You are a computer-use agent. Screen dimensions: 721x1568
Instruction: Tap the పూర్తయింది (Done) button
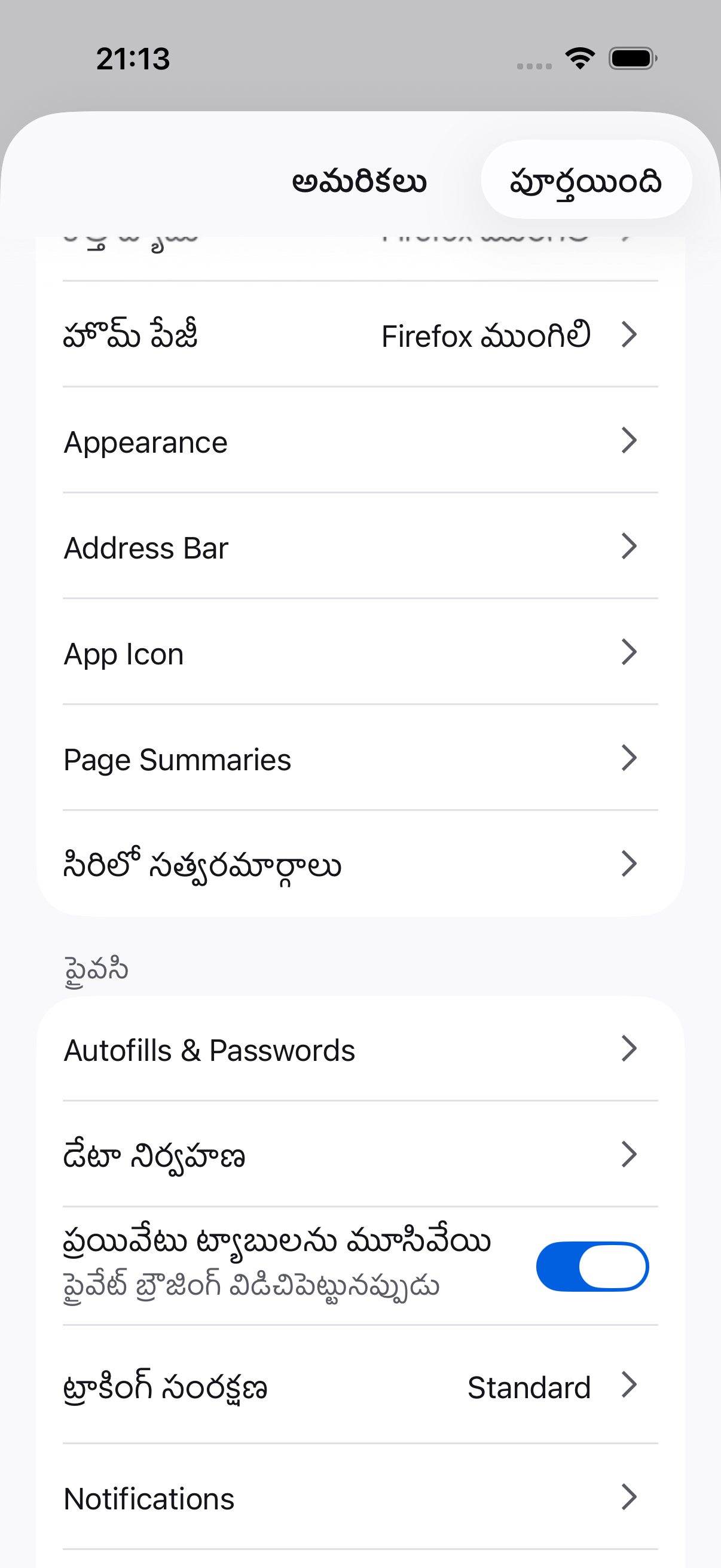pyautogui.click(x=585, y=180)
